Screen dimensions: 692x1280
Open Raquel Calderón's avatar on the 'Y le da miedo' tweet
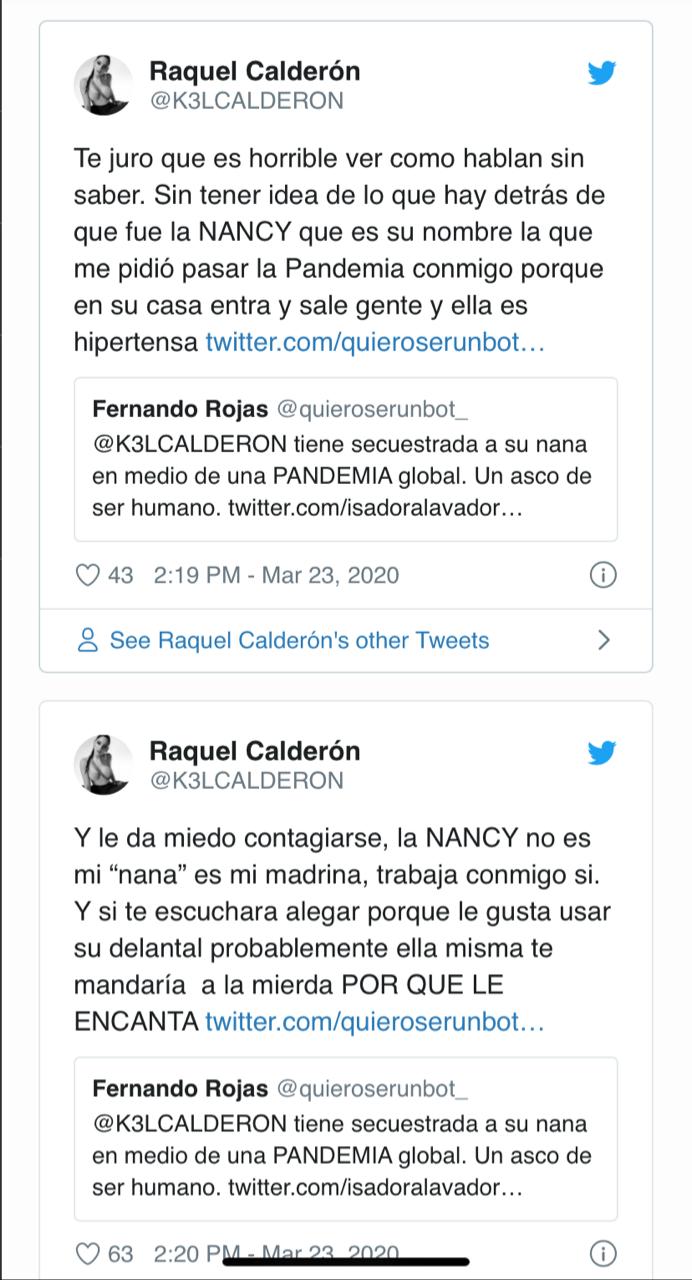tap(104, 765)
